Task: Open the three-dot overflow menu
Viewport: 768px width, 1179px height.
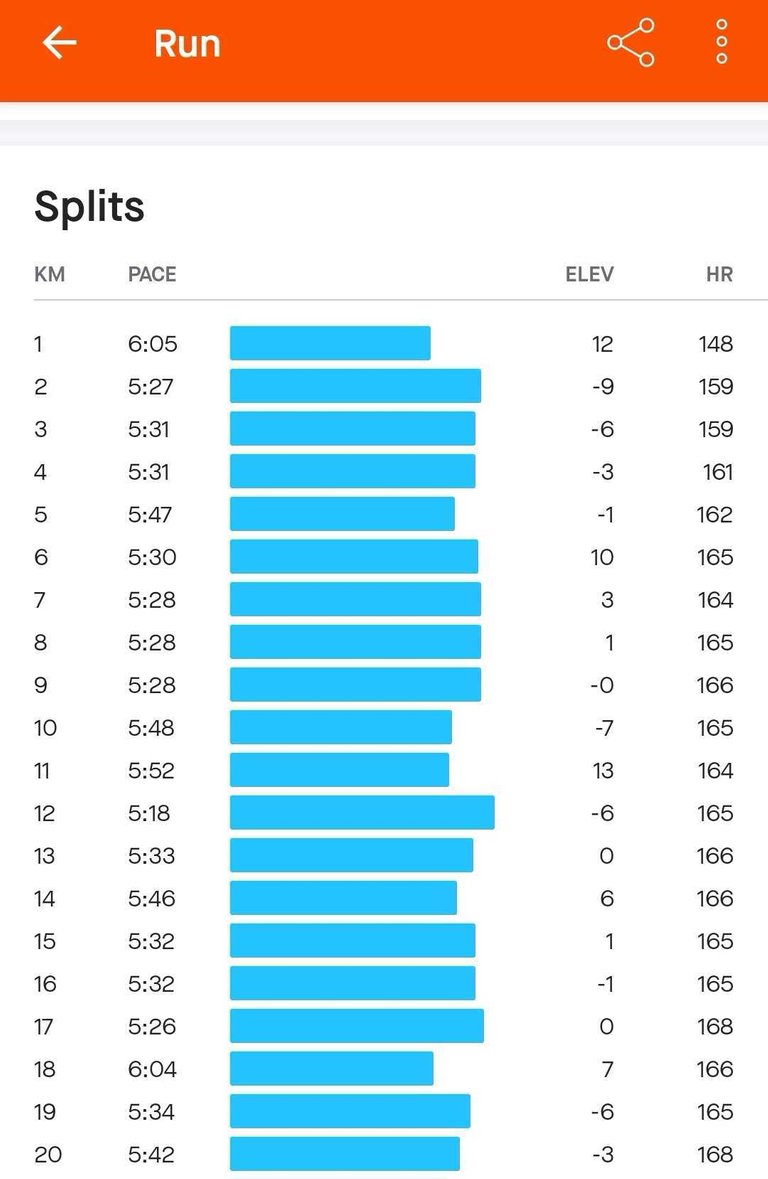Action: pos(721,43)
